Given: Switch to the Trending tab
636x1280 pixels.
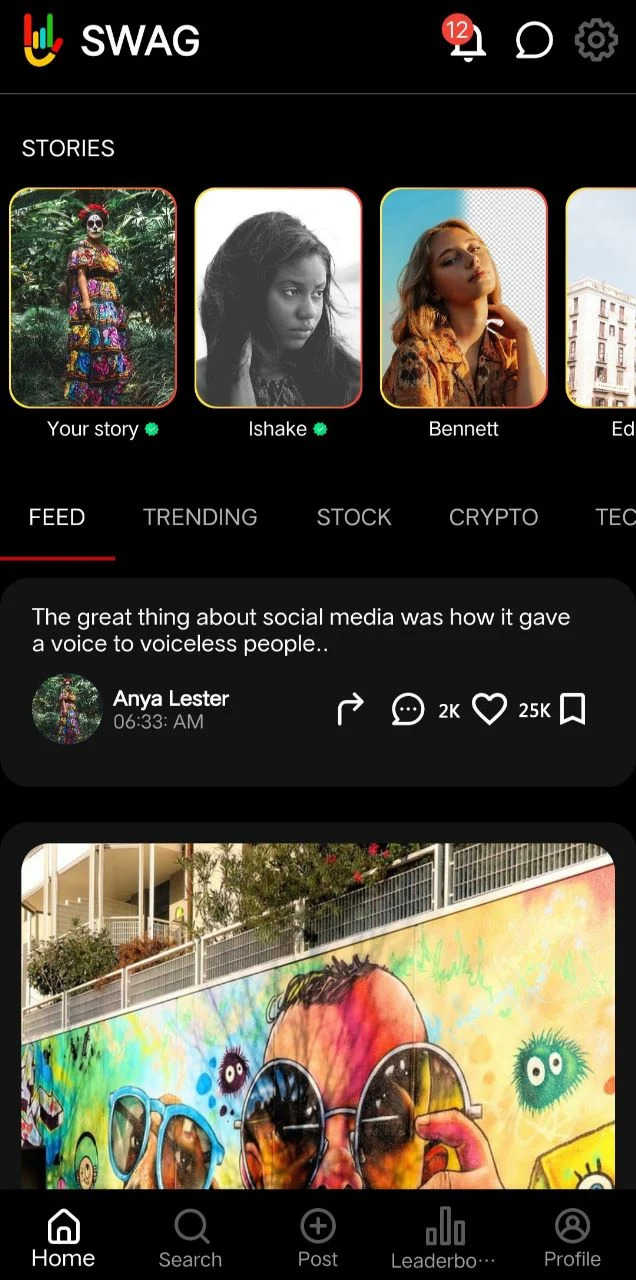Looking at the screenshot, I should click(200, 517).
